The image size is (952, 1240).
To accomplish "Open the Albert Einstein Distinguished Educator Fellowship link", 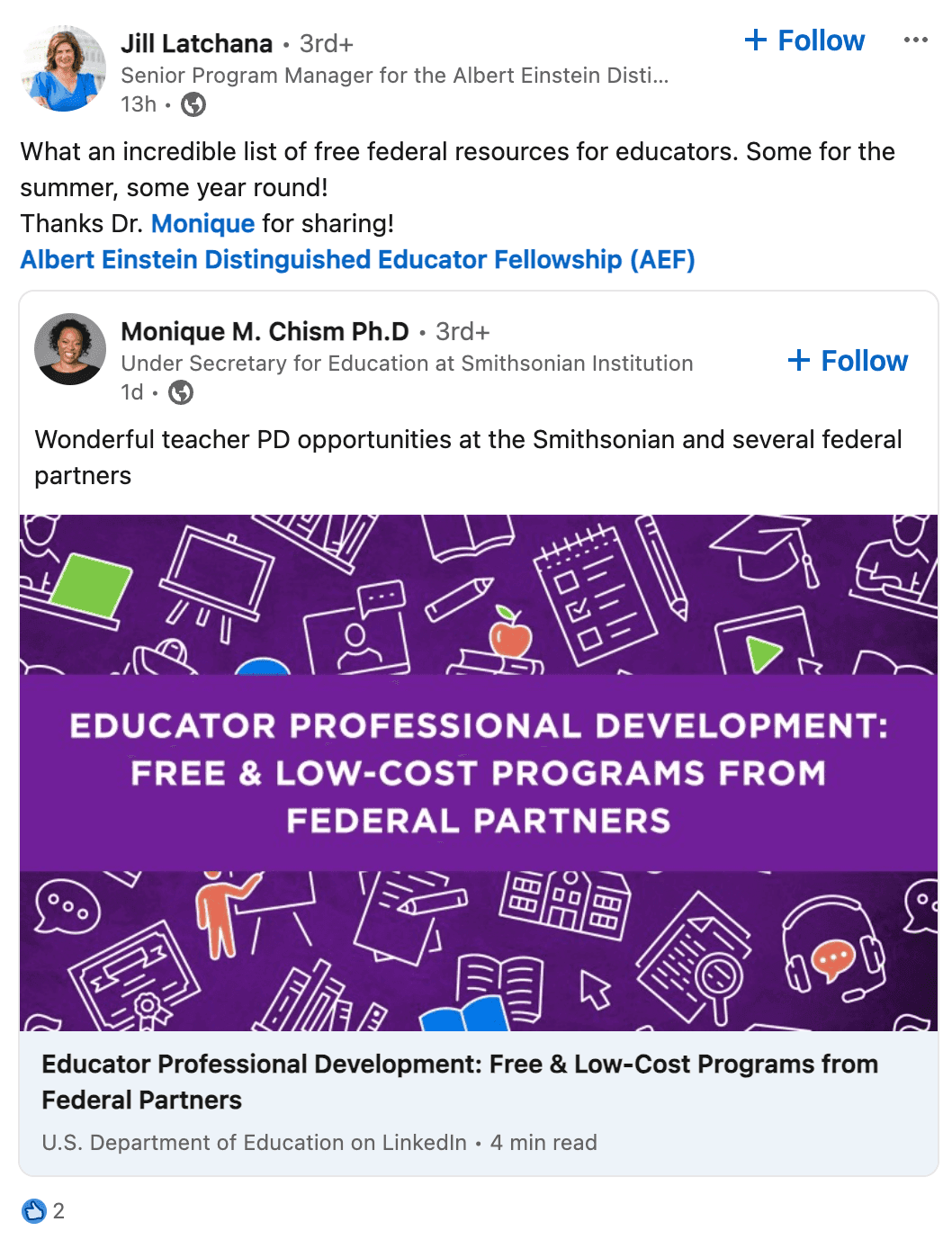I will tap(357, 260).
